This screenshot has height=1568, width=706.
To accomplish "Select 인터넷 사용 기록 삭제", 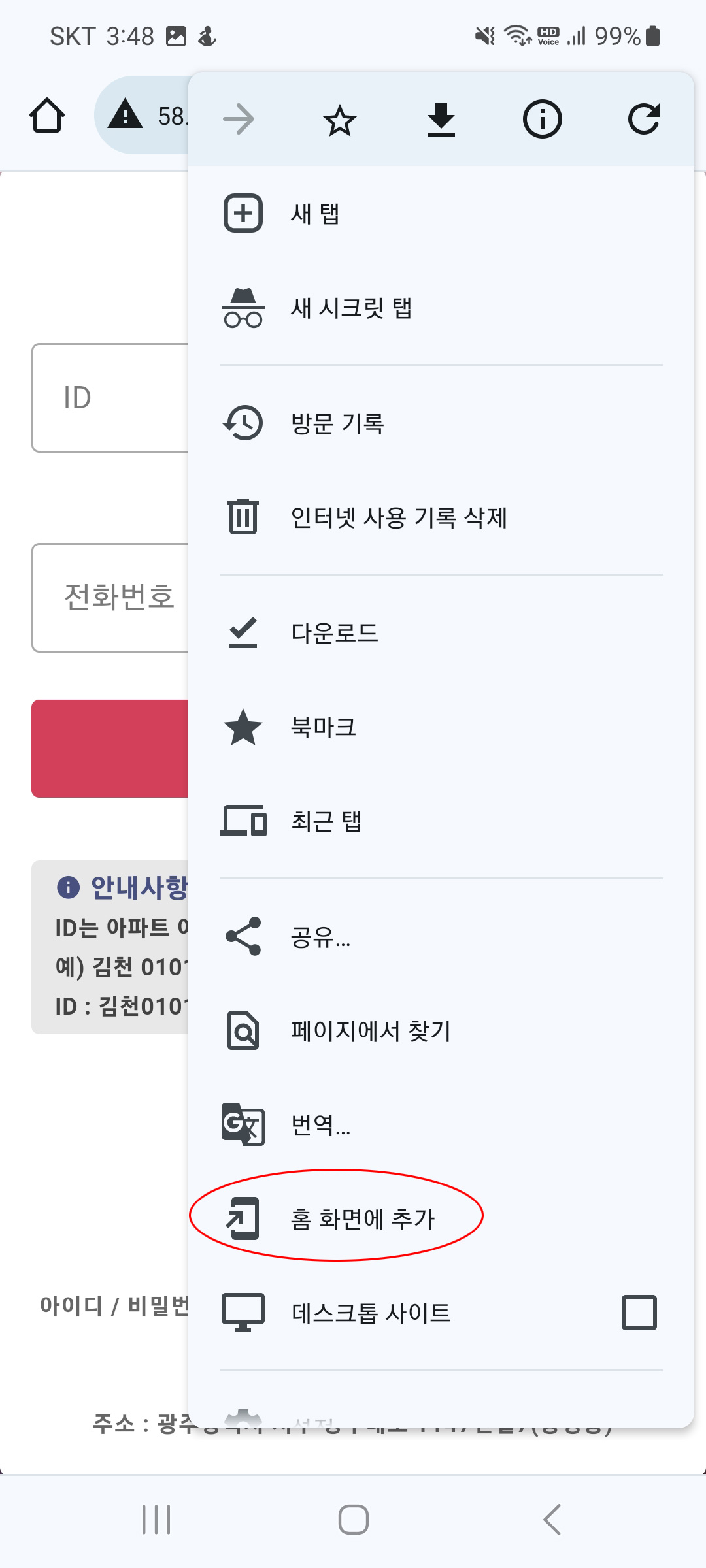I will coord(441,517).
